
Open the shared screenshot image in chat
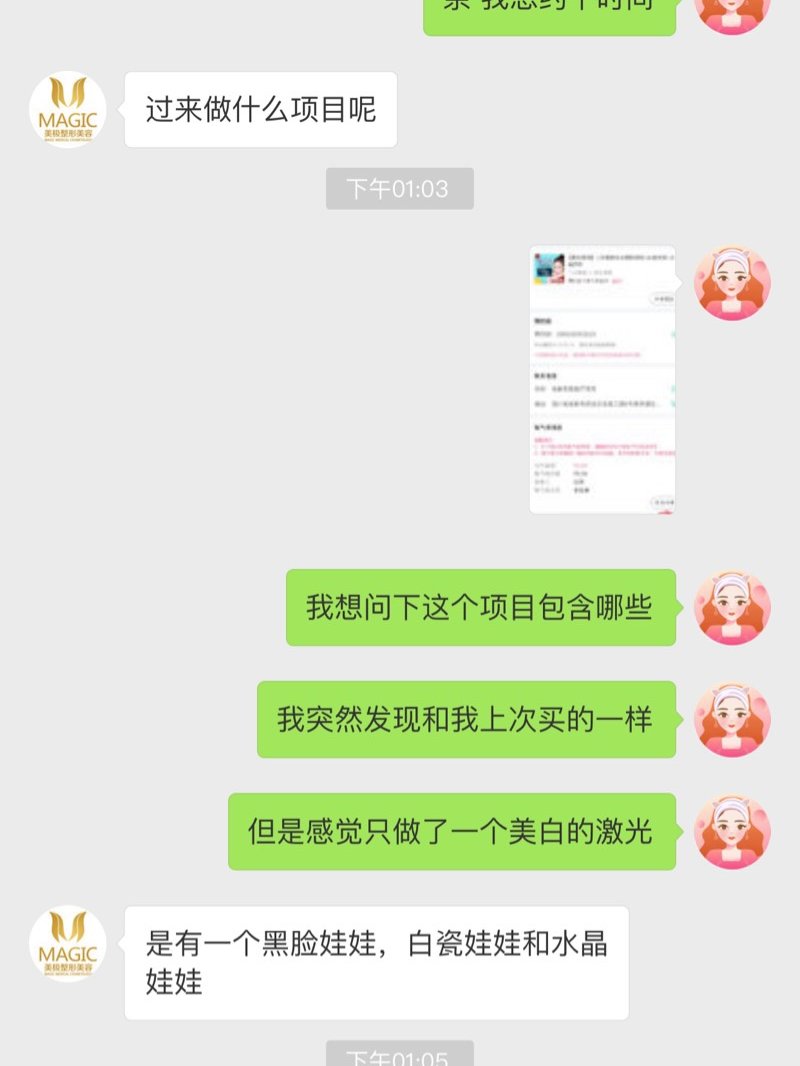tap(602, 380)
